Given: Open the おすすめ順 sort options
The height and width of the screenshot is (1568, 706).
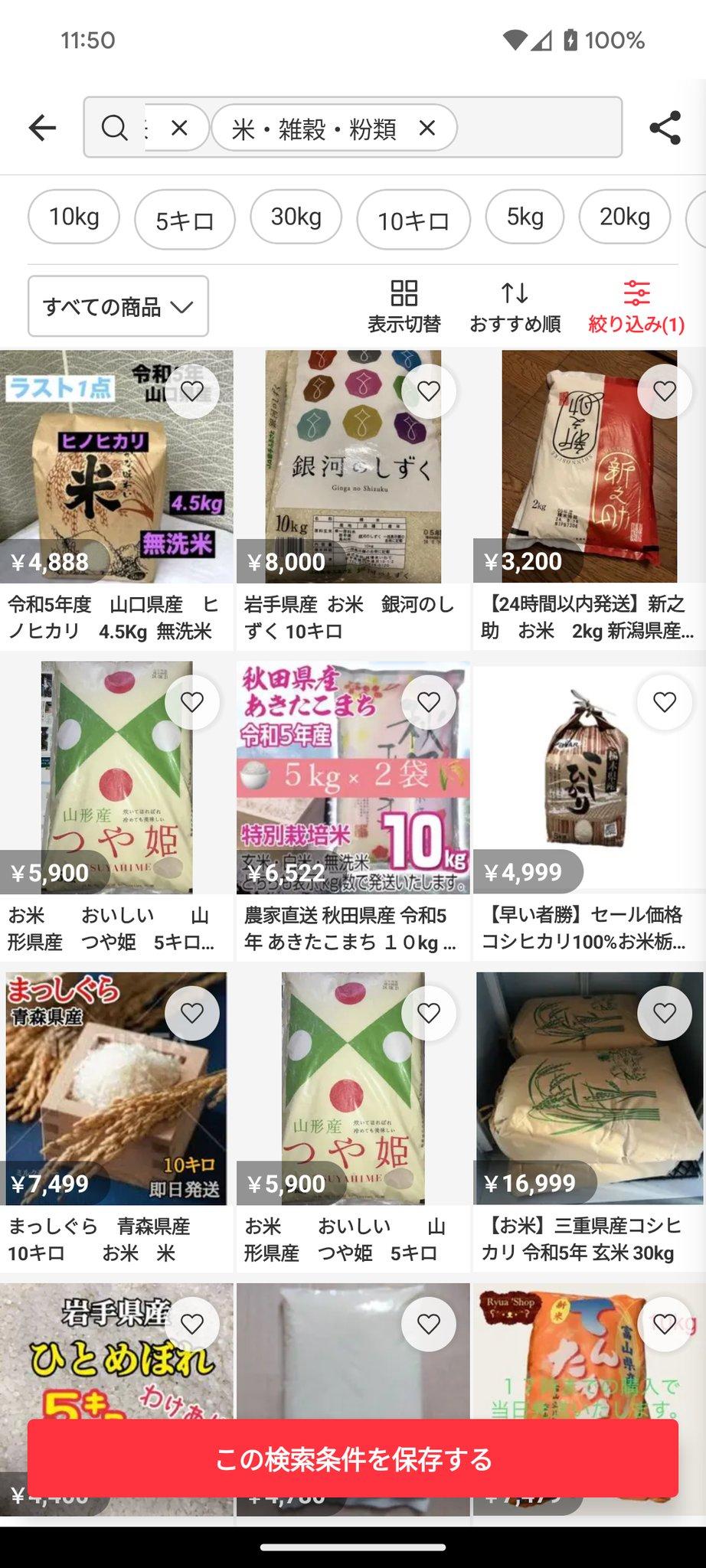Looking at the screenshot, I should coord(515,306).
